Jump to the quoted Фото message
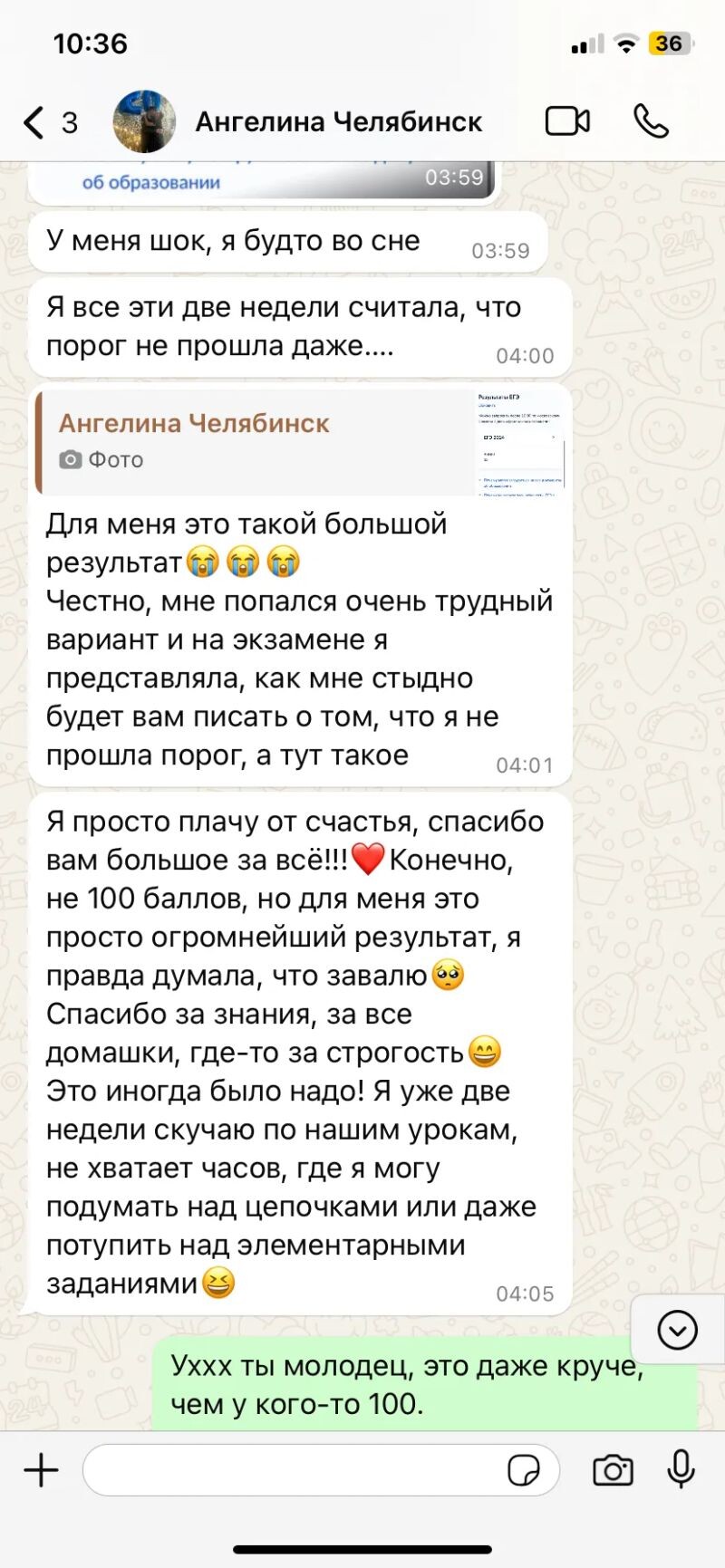This screenshot has width=725, height=1568. [x=299, y=442]
